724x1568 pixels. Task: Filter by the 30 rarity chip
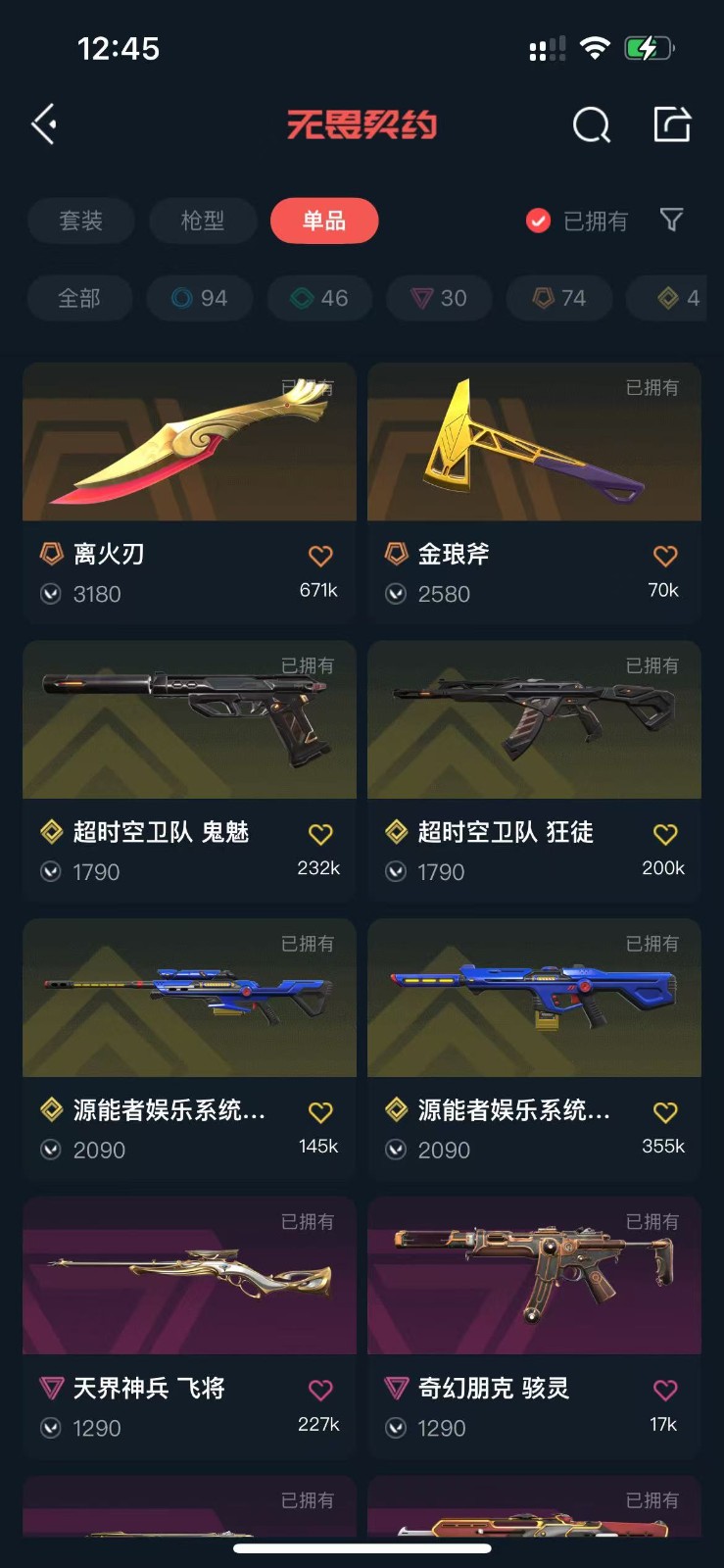440,298
